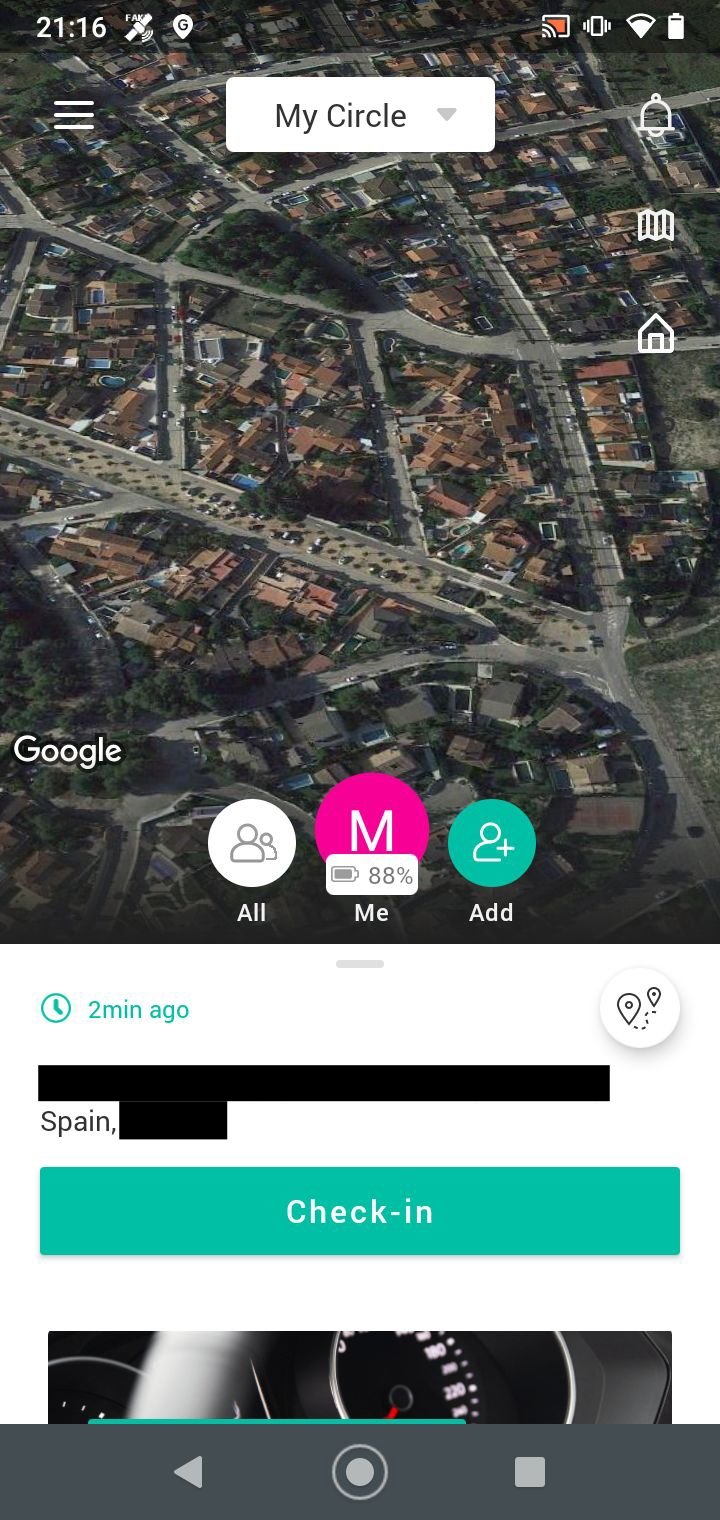Open the hamburger drawer menu
This screenshot has width=720, height=1520.
coord(74,115)
